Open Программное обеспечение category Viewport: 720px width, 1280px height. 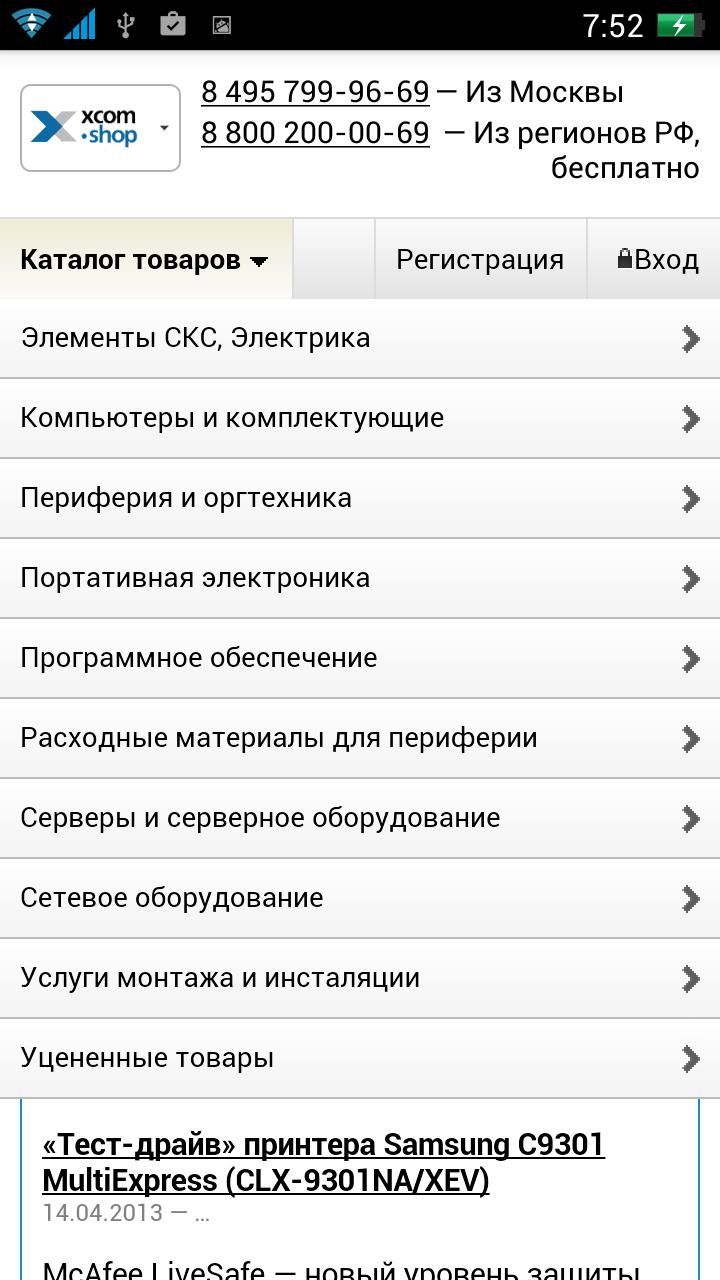pyautogui.click(x=360, y=658)
